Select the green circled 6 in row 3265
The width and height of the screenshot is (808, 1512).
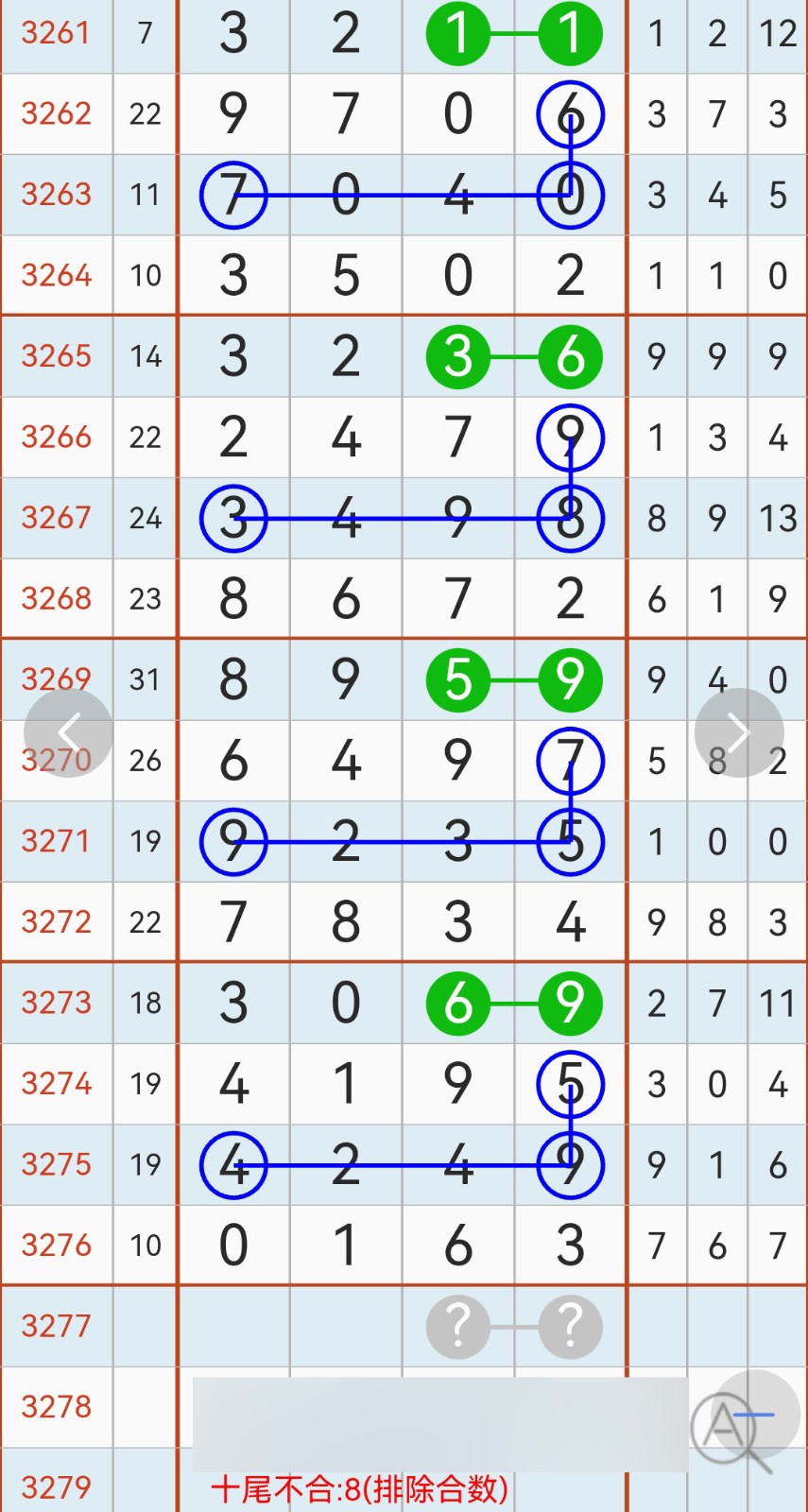pos(571,356)
